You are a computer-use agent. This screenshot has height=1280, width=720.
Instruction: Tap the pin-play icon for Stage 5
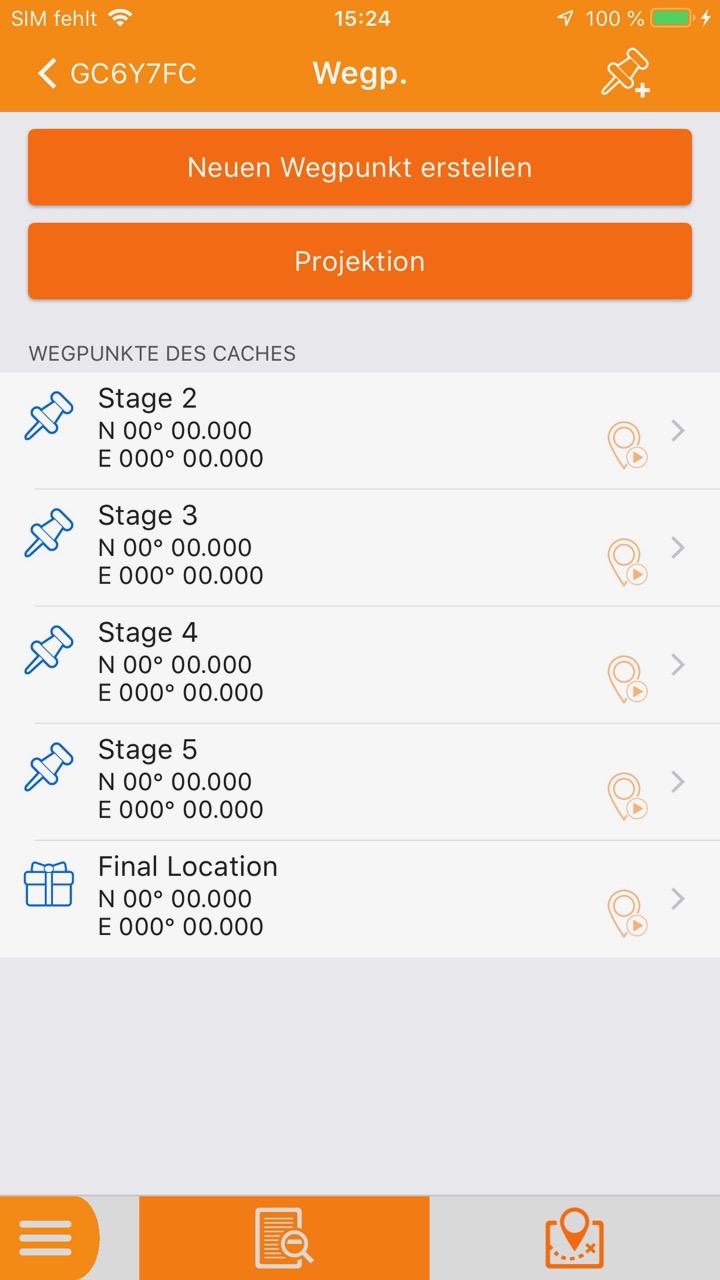(x=627, y=797)
